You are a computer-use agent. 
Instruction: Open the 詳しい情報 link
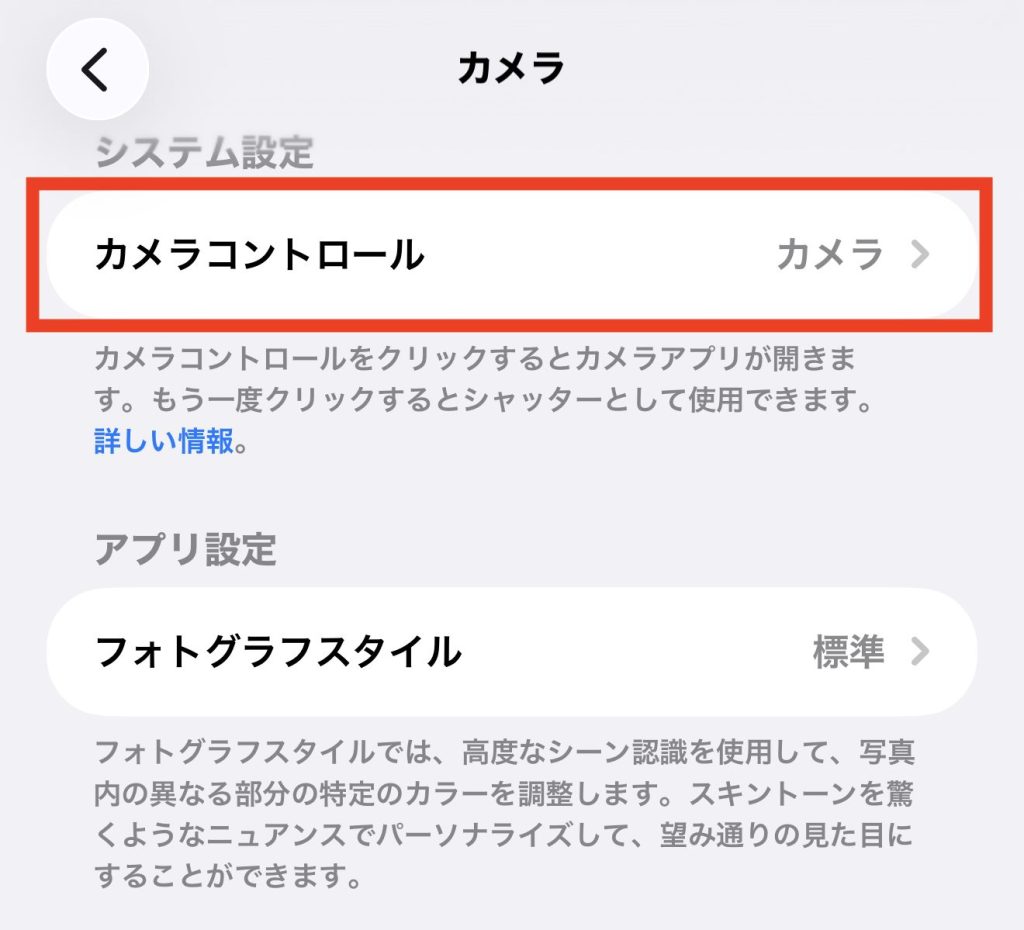[164, 441]
